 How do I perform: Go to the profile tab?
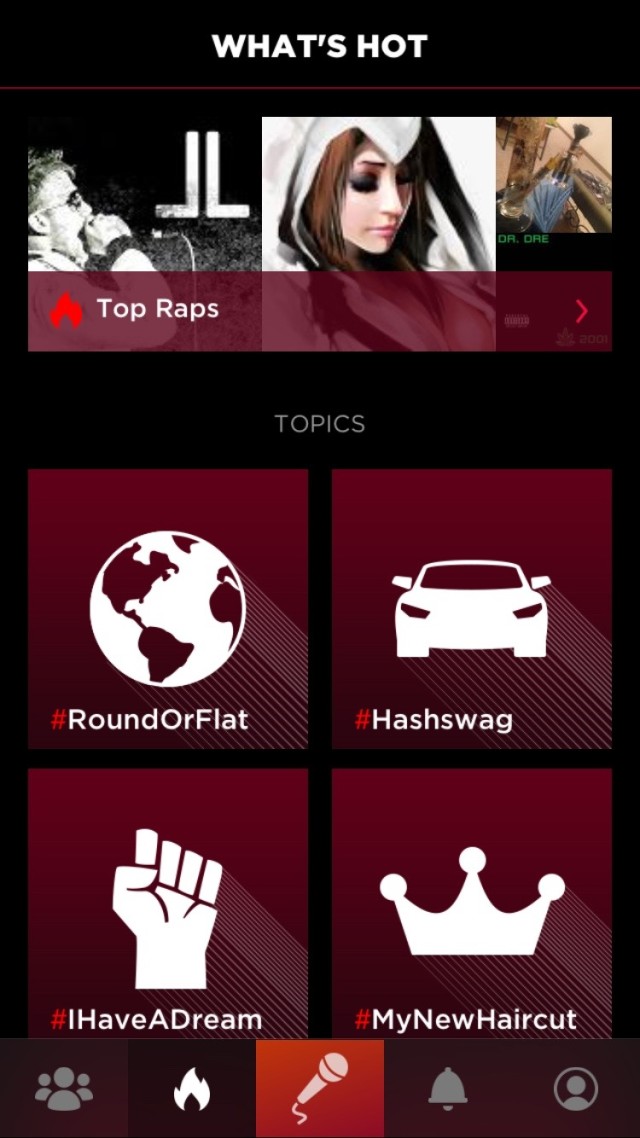tap(576, 1089)
